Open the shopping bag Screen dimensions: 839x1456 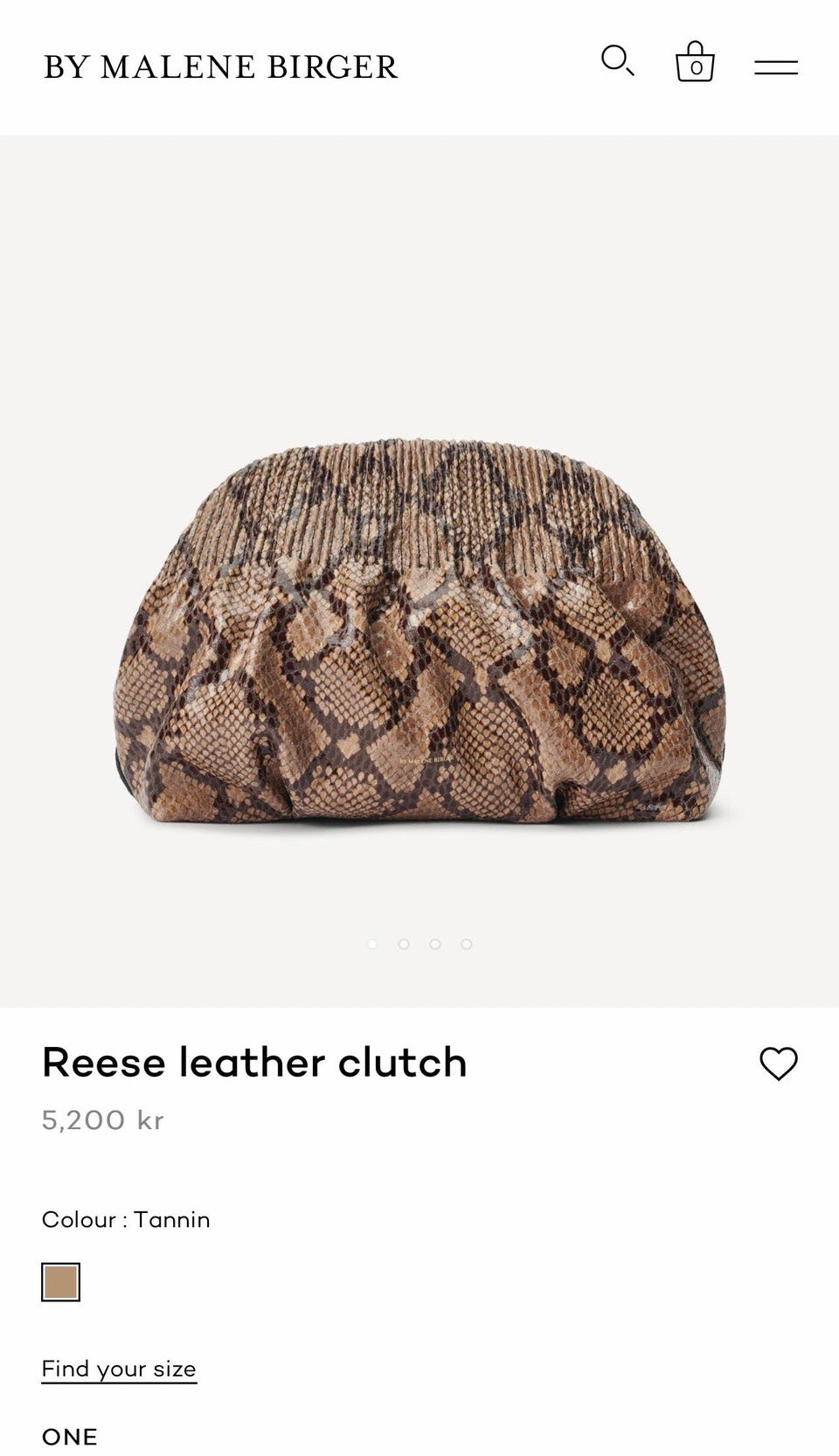click(695, 61)
